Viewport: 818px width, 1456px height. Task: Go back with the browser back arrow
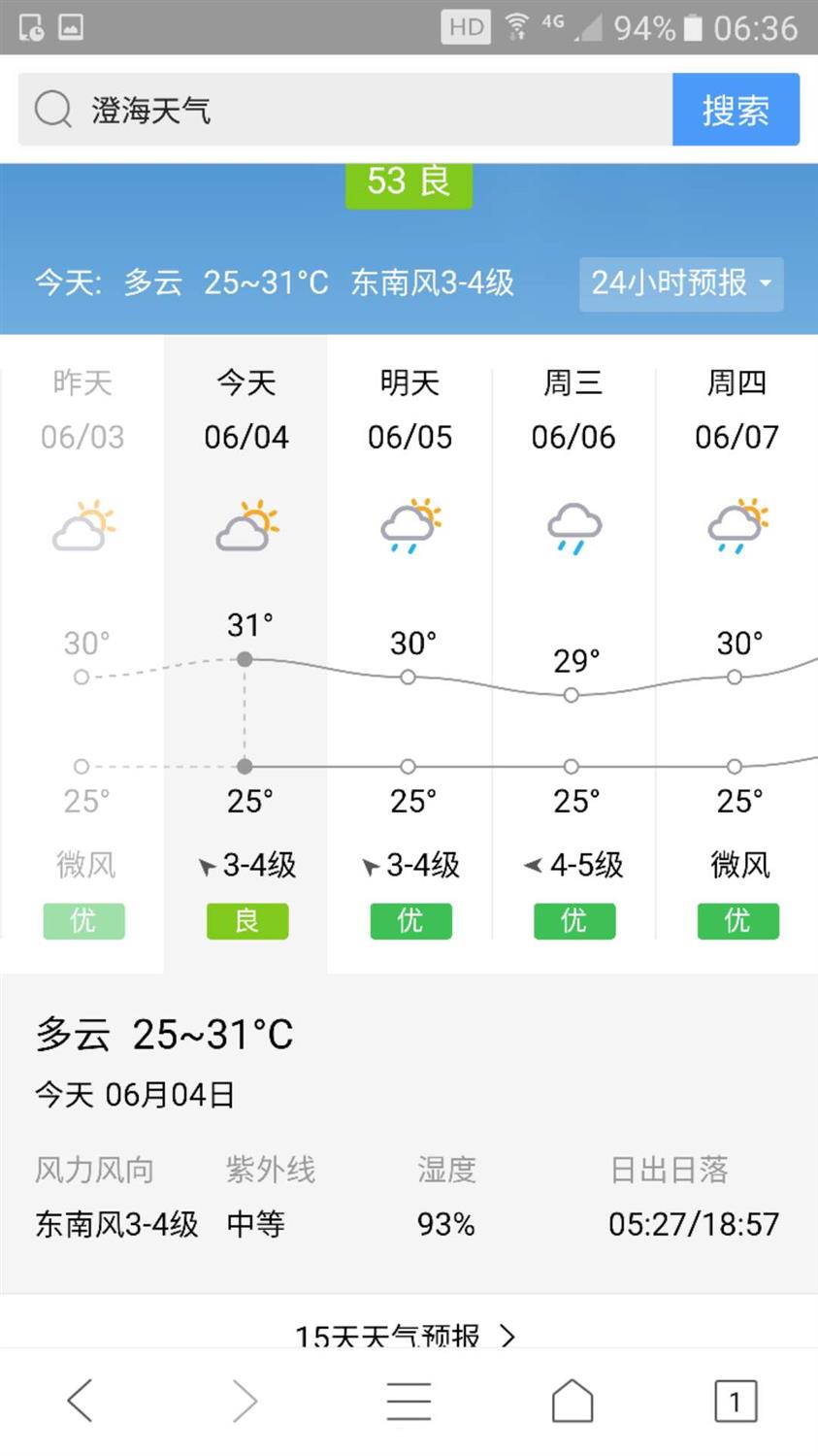coord(81,1401)
